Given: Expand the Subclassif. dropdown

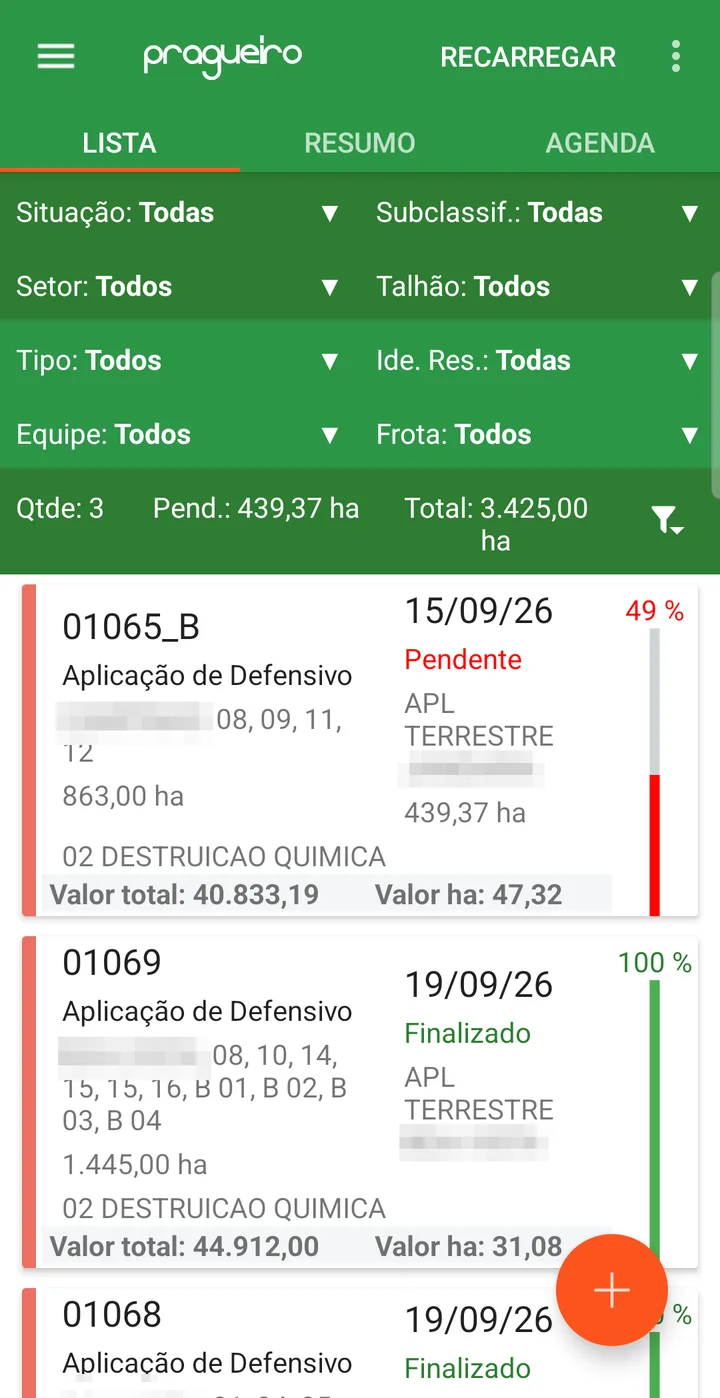Looking at the screenshot, I should click(538, 213).
